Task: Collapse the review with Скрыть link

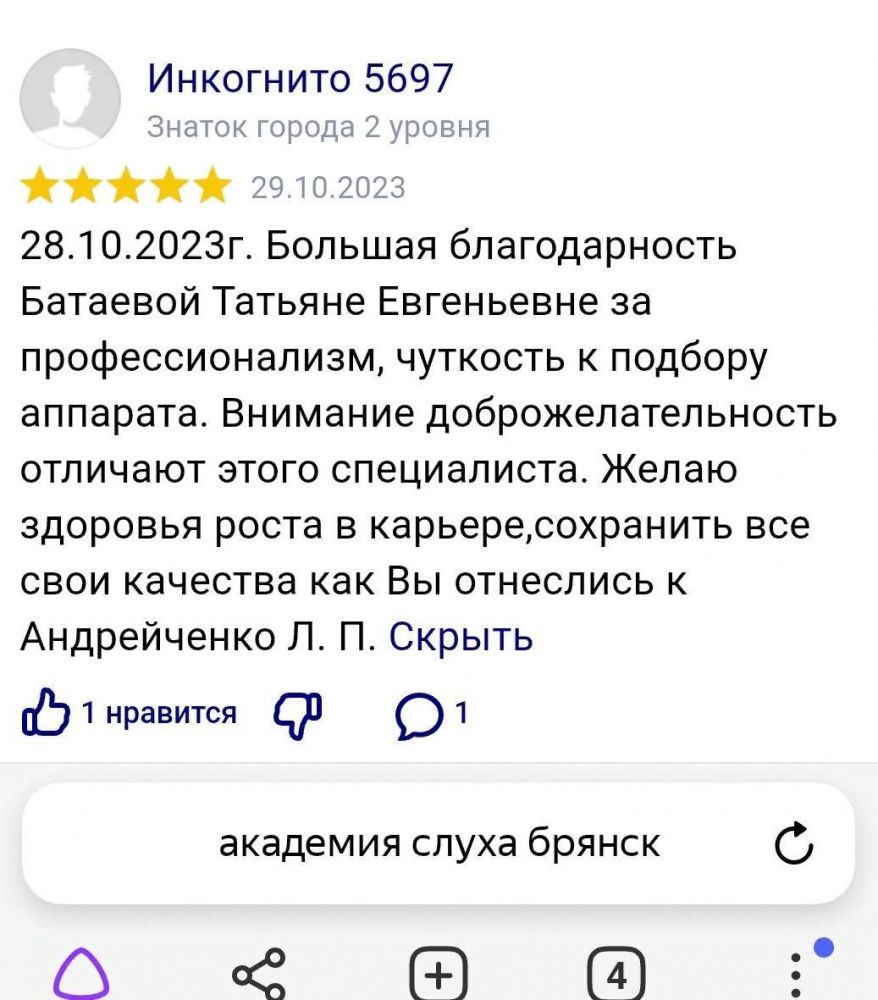Action: pyautogui.click(x=461, y=637)
